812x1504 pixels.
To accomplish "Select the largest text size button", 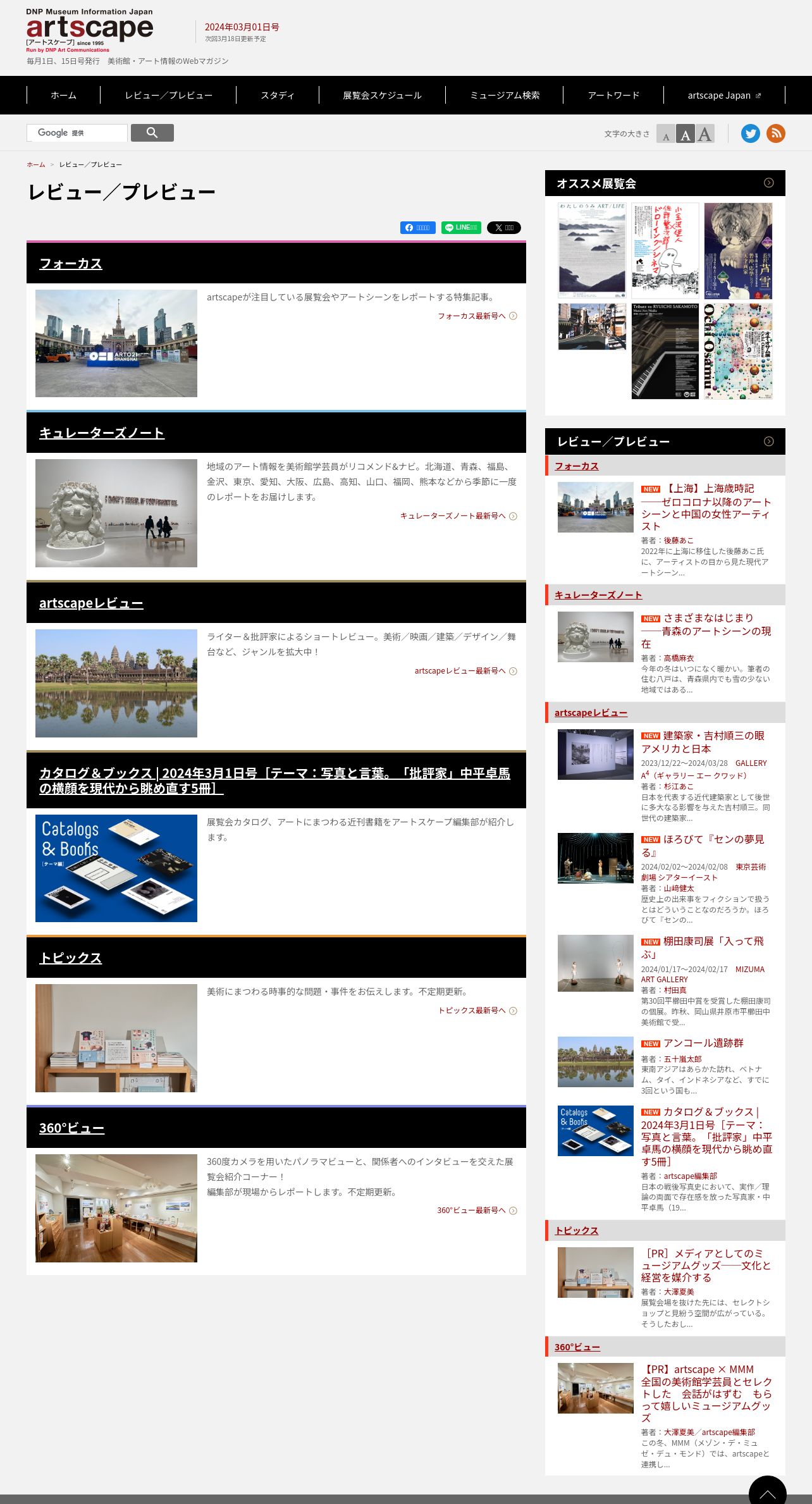I will [705, 134].
